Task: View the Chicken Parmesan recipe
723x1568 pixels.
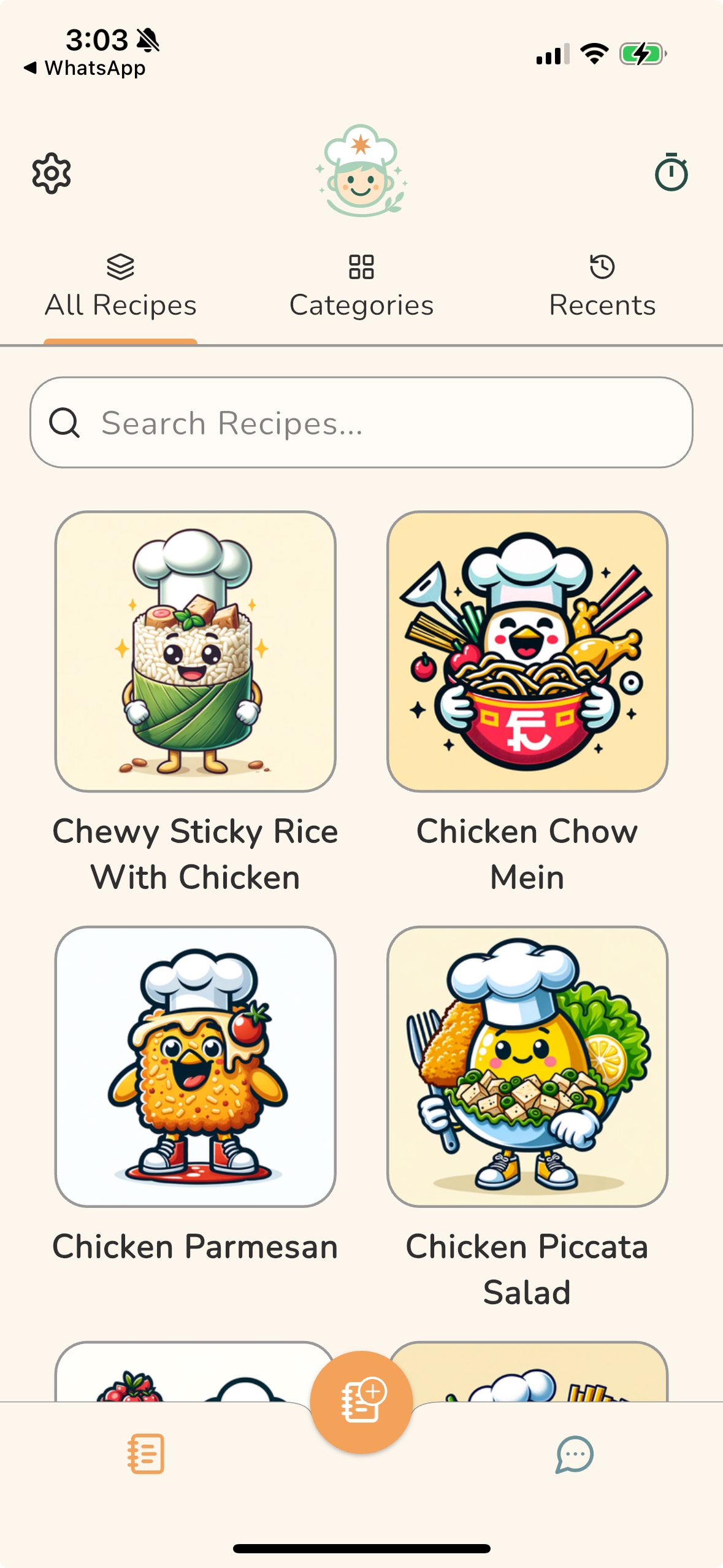Action: [195, 1066]
